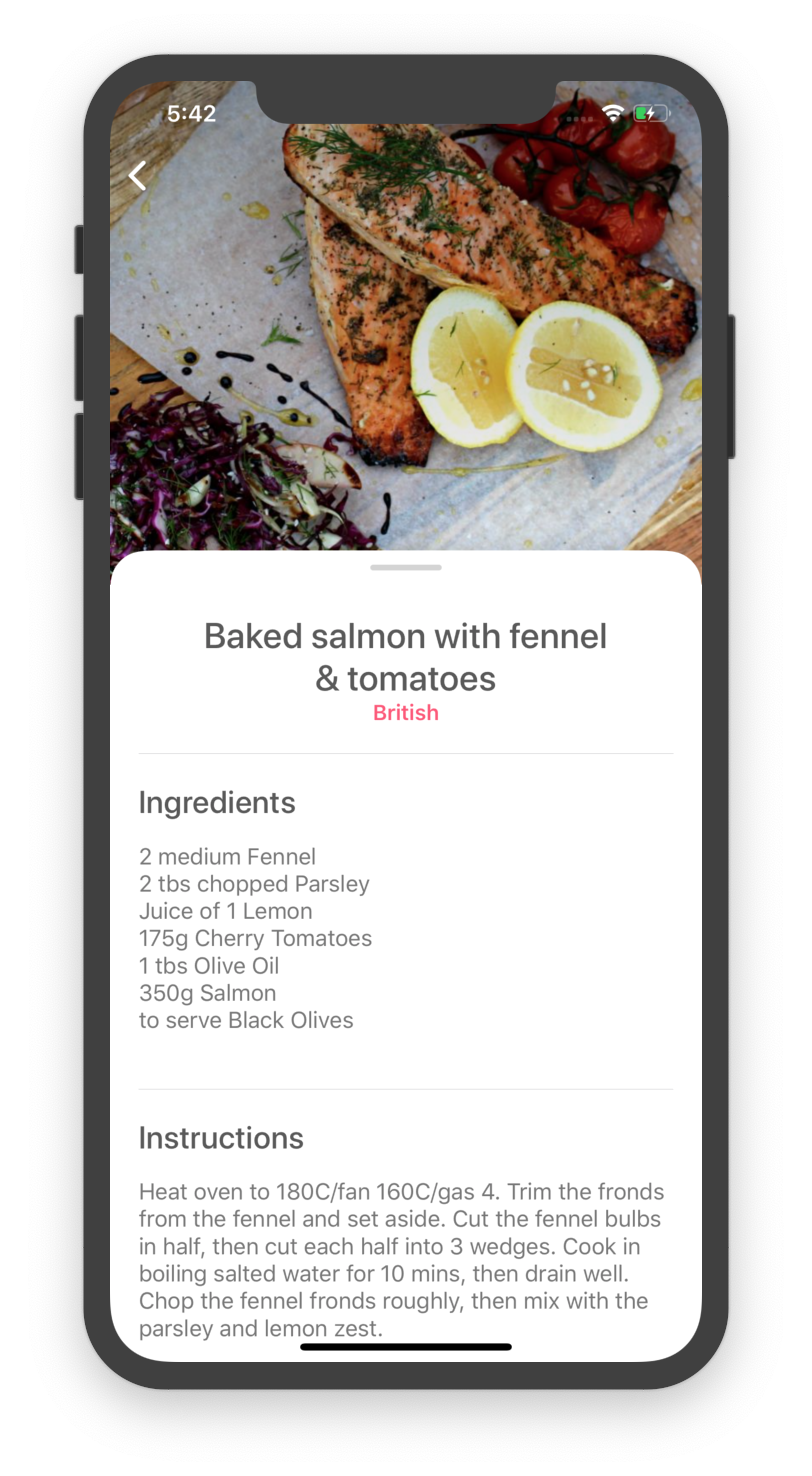Open the British cuisine category link
This screenshot has height=1476, width=812.
(x=406, y=712)
